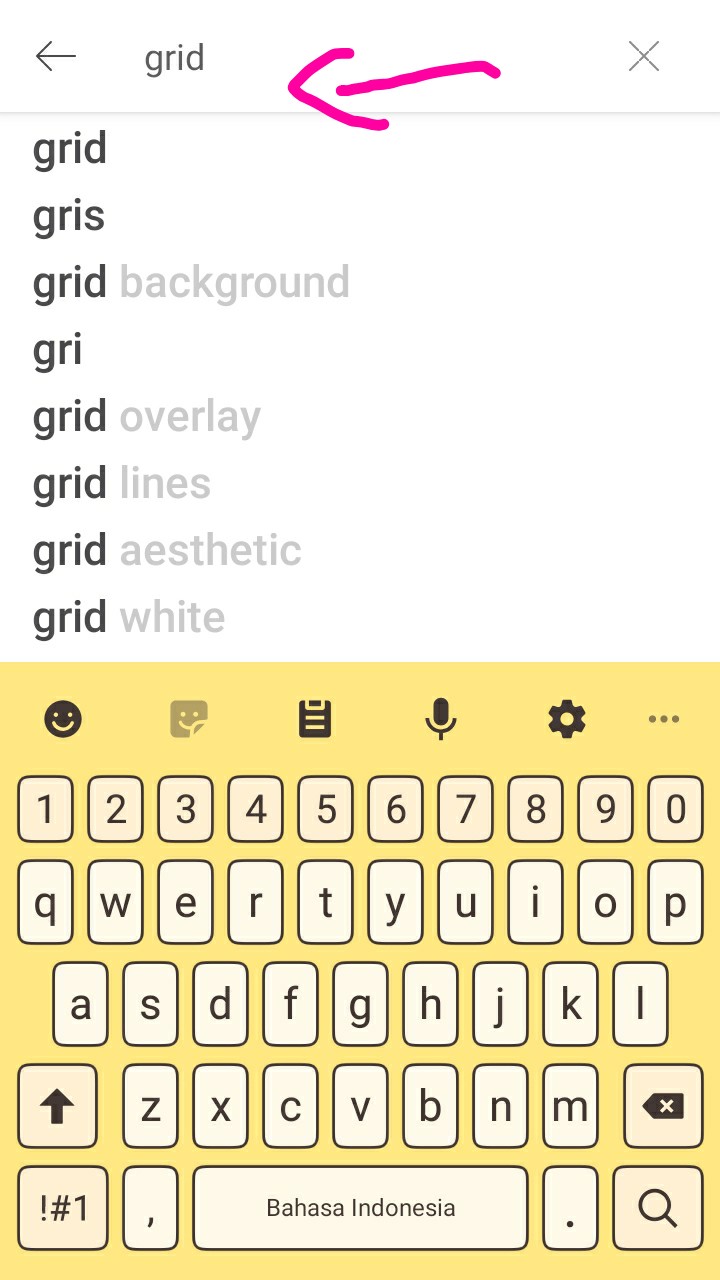Start voice input with the microphone
This screenshot has height=1280, width=720.
coord(440,719)
